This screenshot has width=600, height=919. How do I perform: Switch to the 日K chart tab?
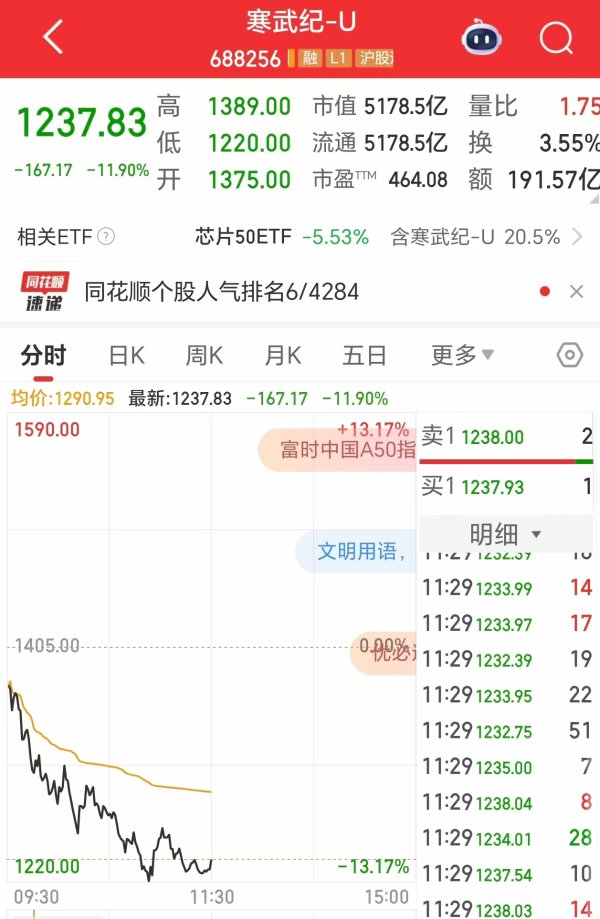pos(126,355)
